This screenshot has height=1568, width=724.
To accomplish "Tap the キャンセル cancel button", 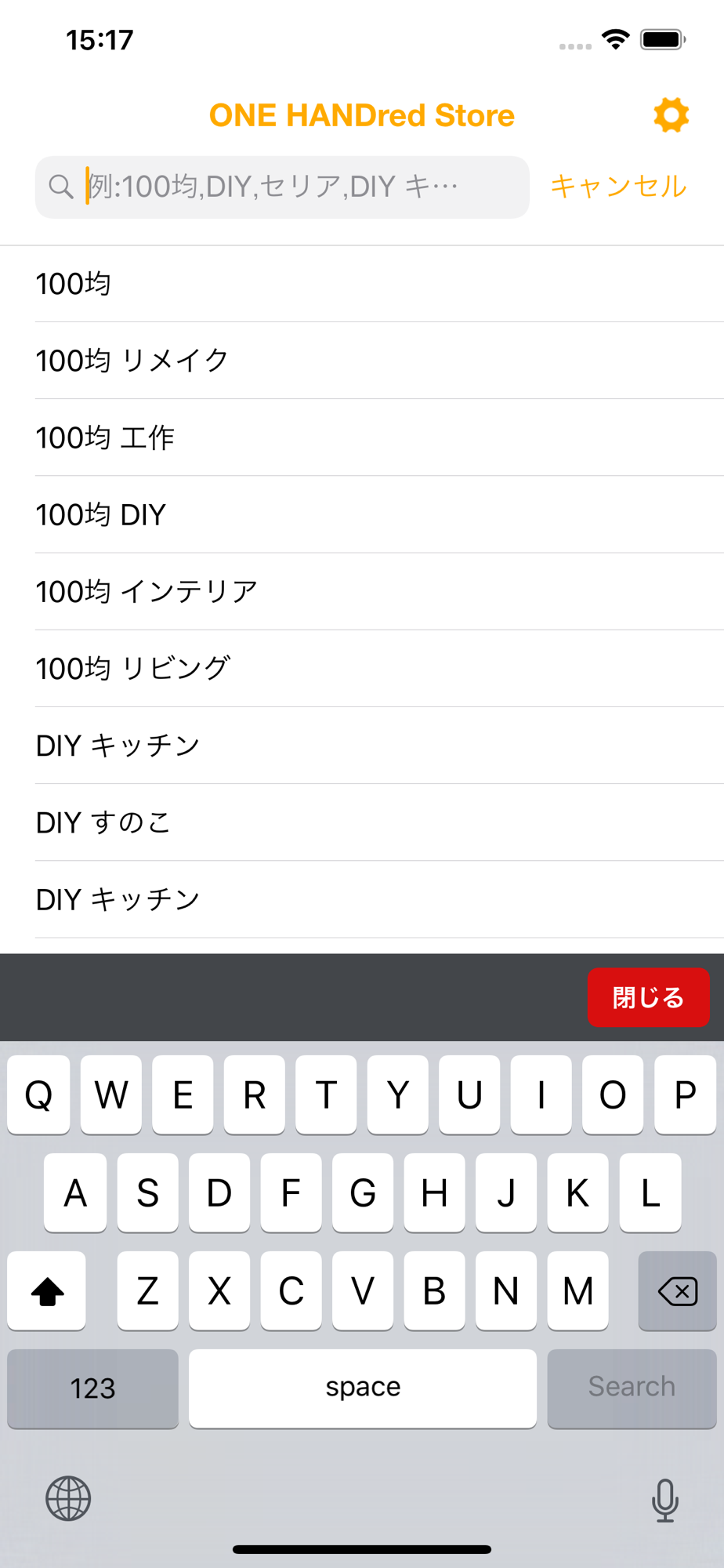I will pos(618,187).
